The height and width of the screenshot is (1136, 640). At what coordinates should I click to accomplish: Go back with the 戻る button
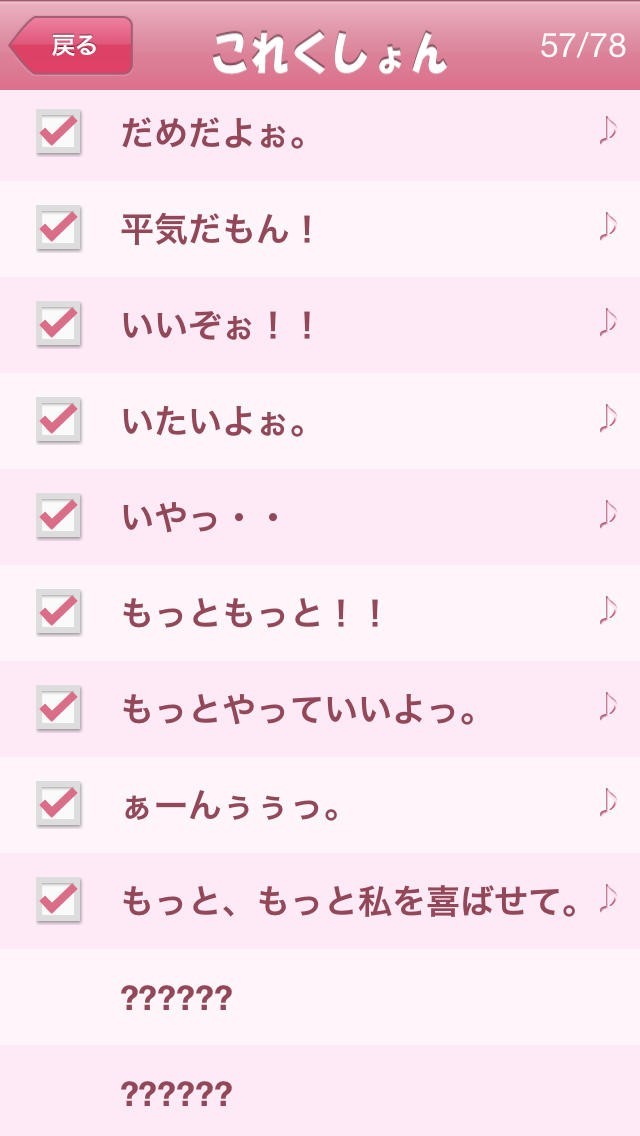click(72, 46)
